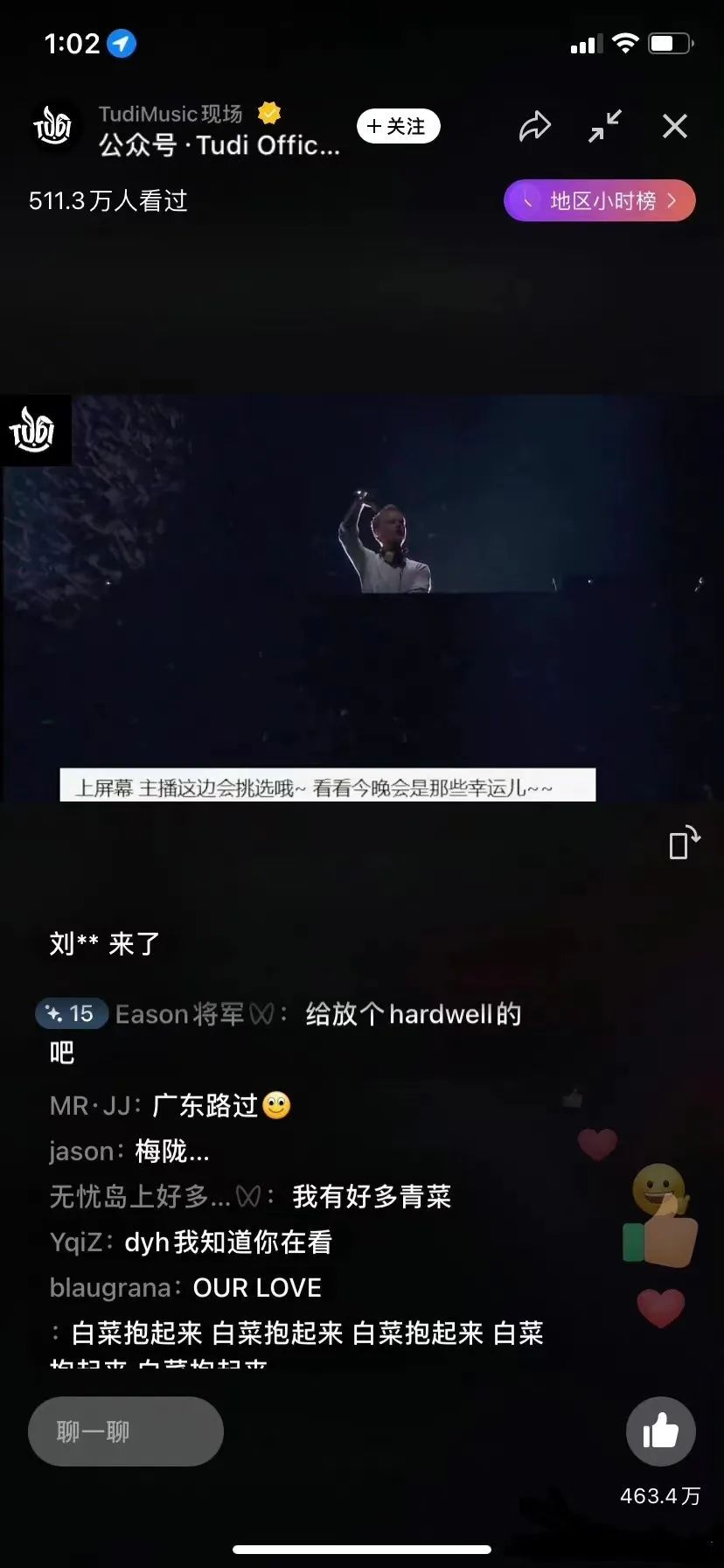
Task: Tap the share arrow icon
Action: tap(536, 126)
